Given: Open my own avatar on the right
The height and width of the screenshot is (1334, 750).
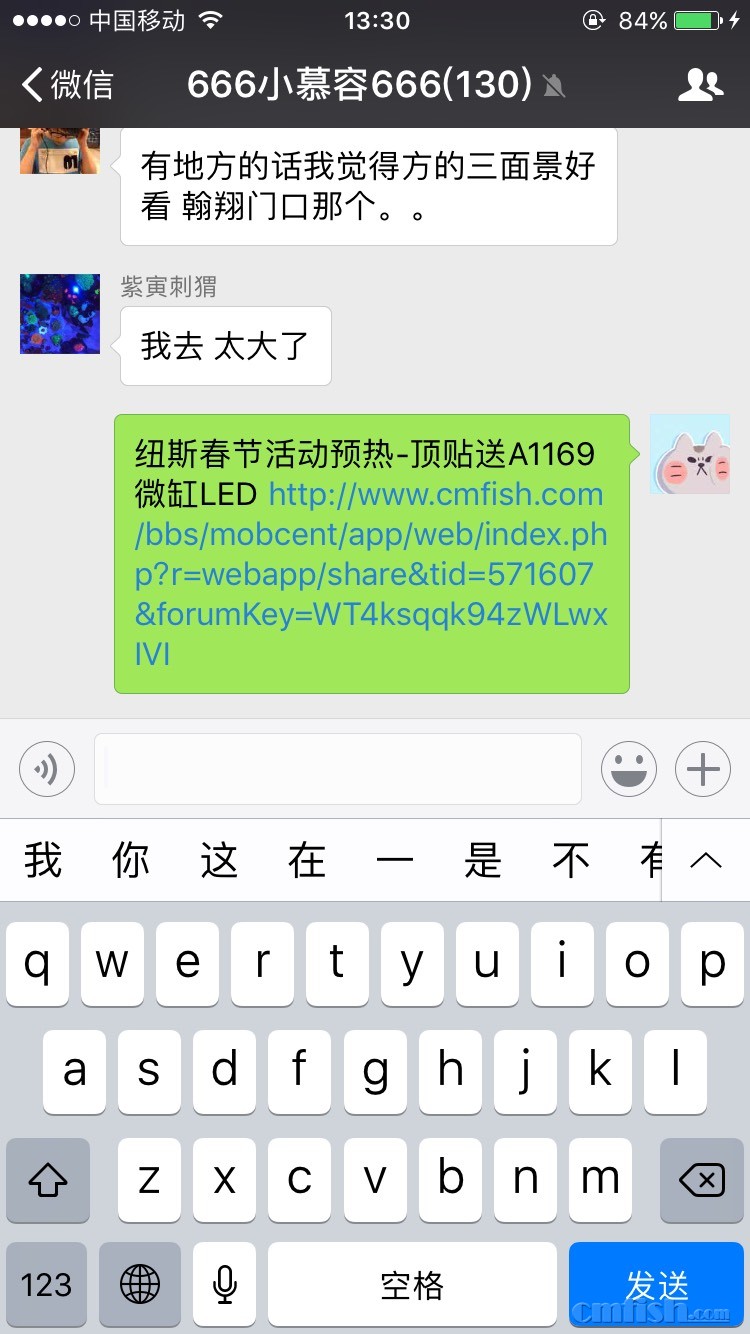Looking at the screenshot, I should pyautogui.click(x=690, y=454).
